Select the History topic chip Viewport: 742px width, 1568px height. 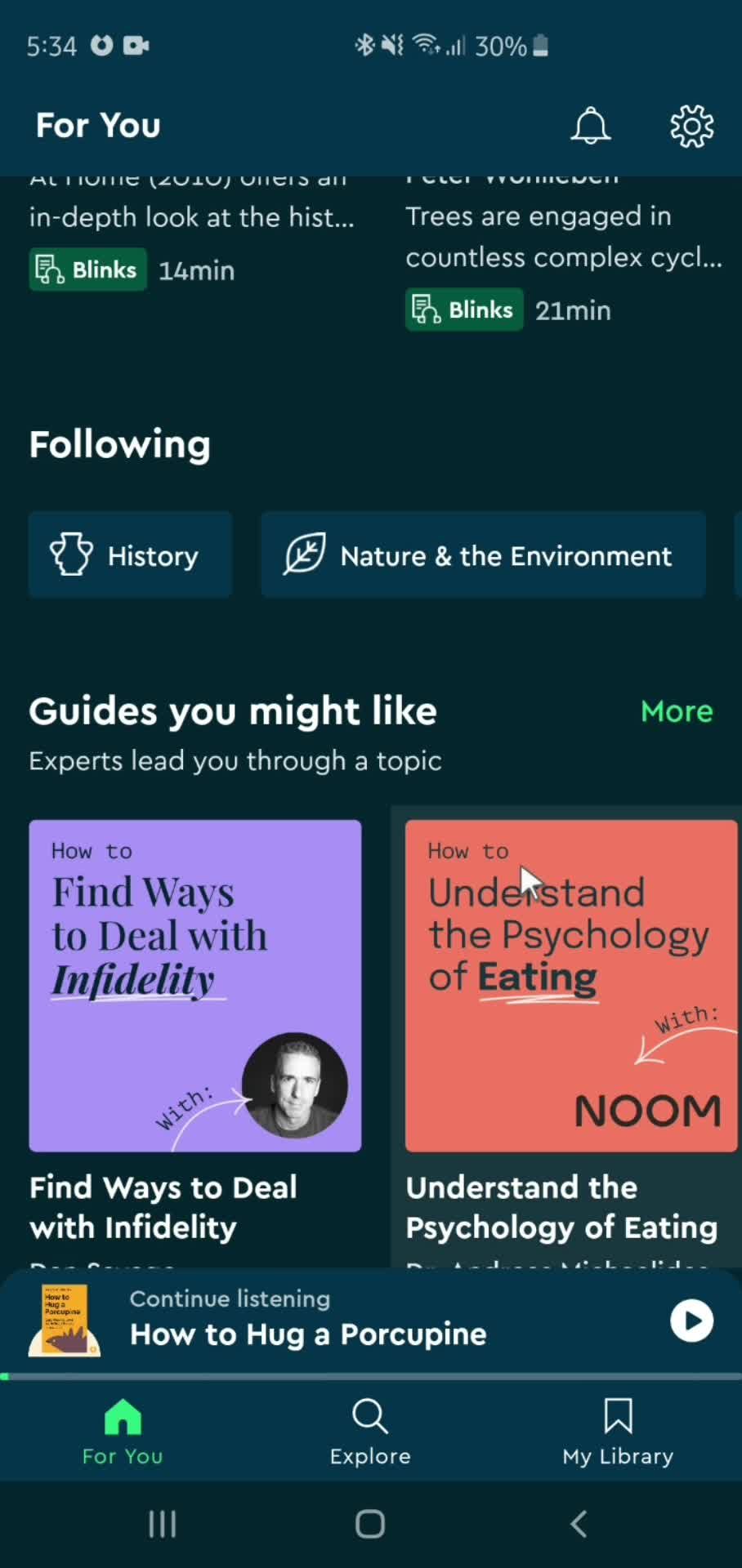[130, 555]
